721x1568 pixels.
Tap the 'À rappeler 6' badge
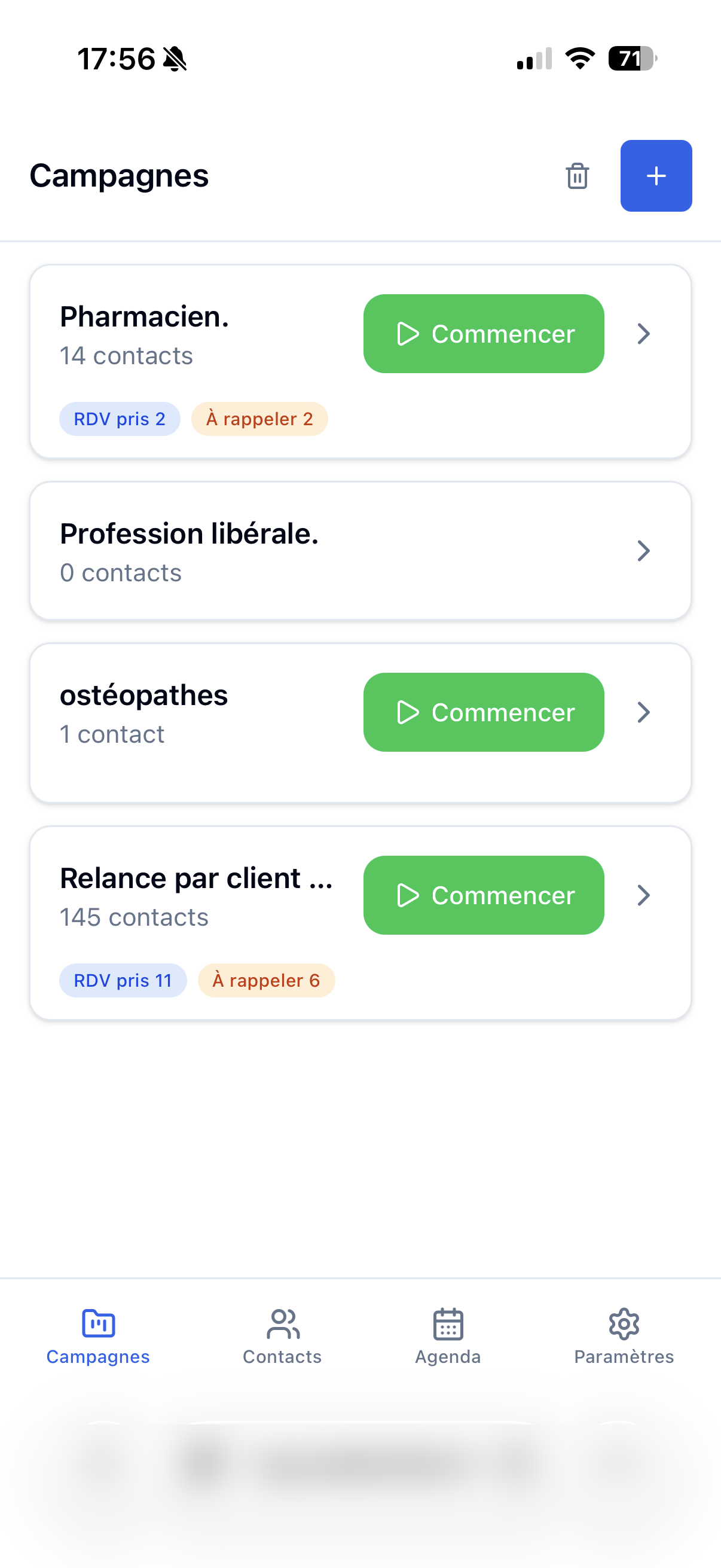[266, 980]
